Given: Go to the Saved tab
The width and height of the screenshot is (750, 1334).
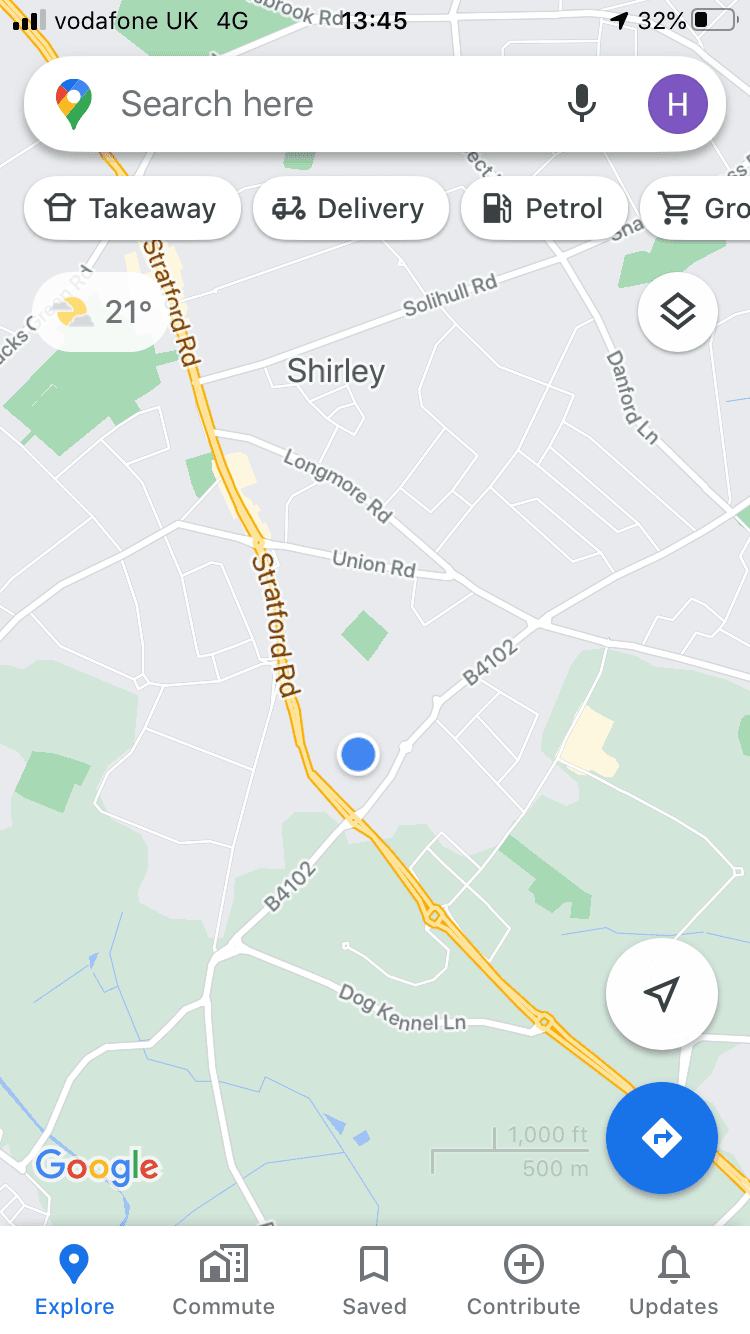Looking at the screenshot, I should (374, 1280).
